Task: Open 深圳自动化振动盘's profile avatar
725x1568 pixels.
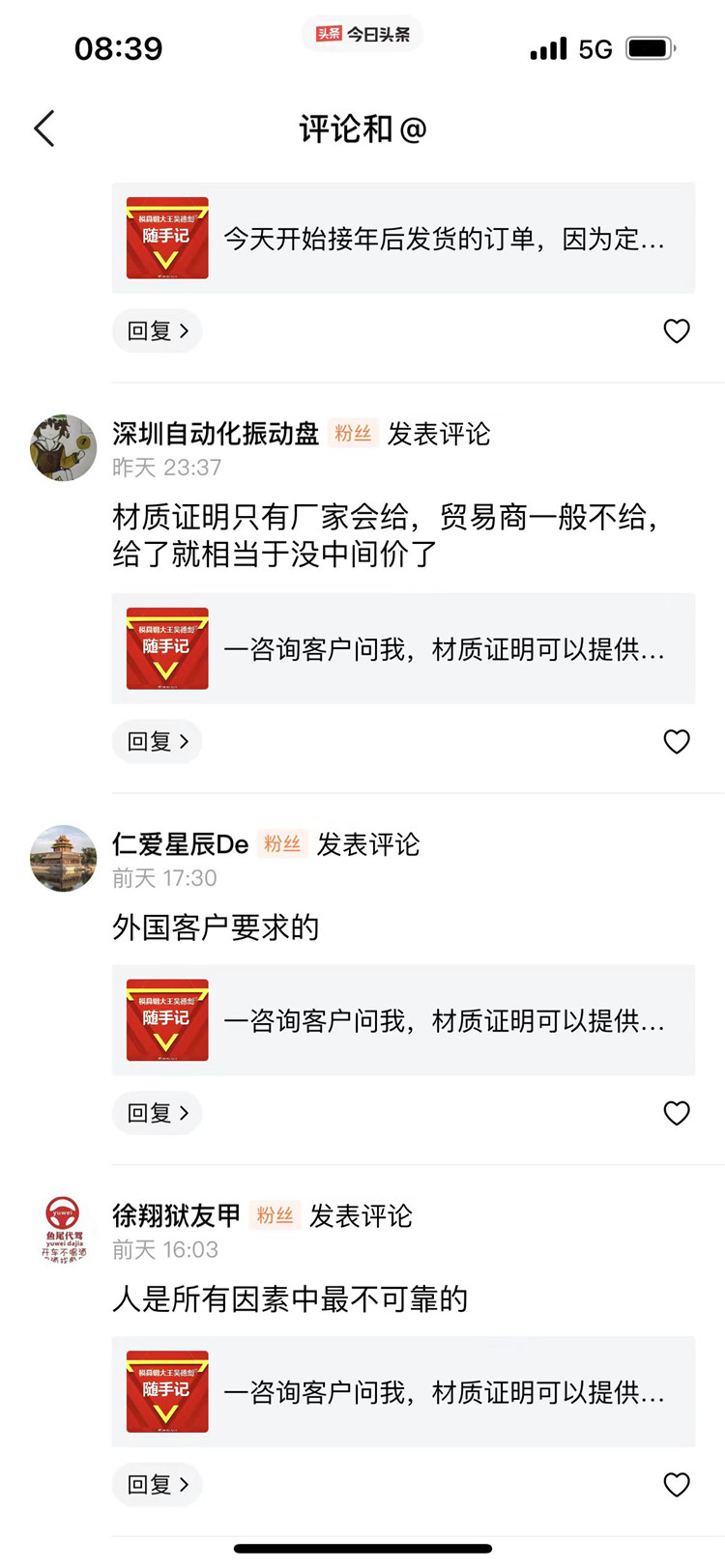Action: point(64,448)
